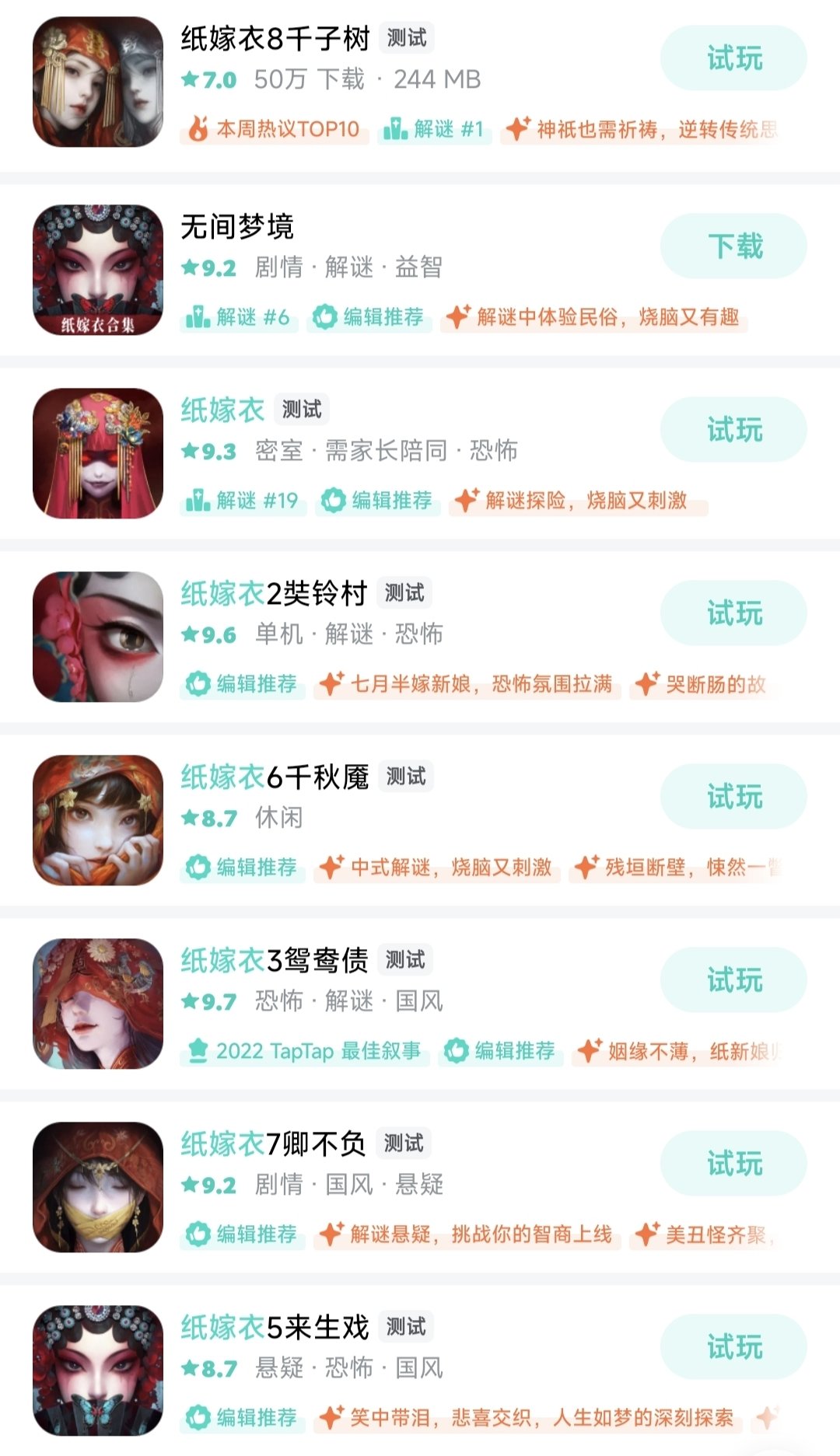View the 纸嫁衣2奘铃村 game page
The width and height of the screenshot is (840, 1456).
pyautogui.click(x=274, y=594)
